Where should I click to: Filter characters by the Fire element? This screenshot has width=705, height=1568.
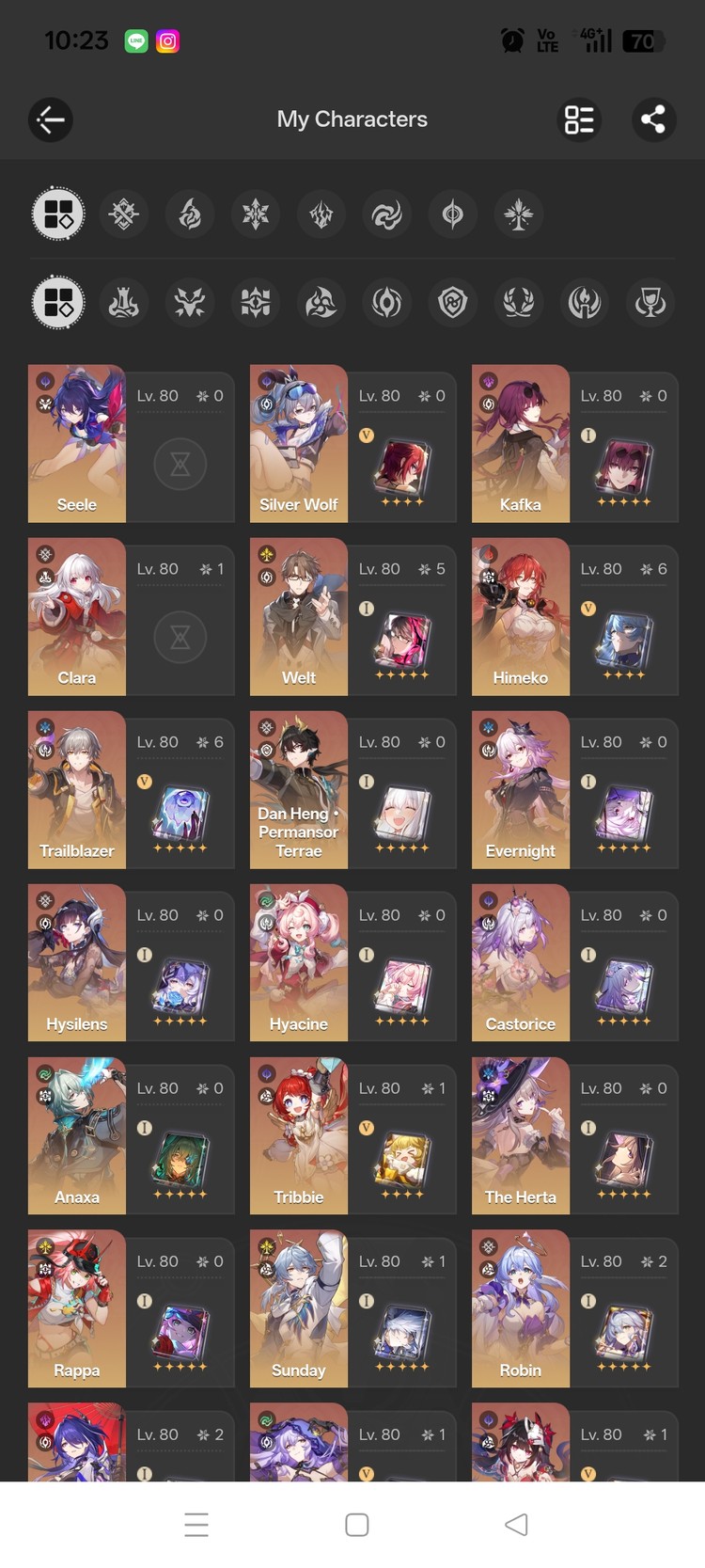click(190, 214)
